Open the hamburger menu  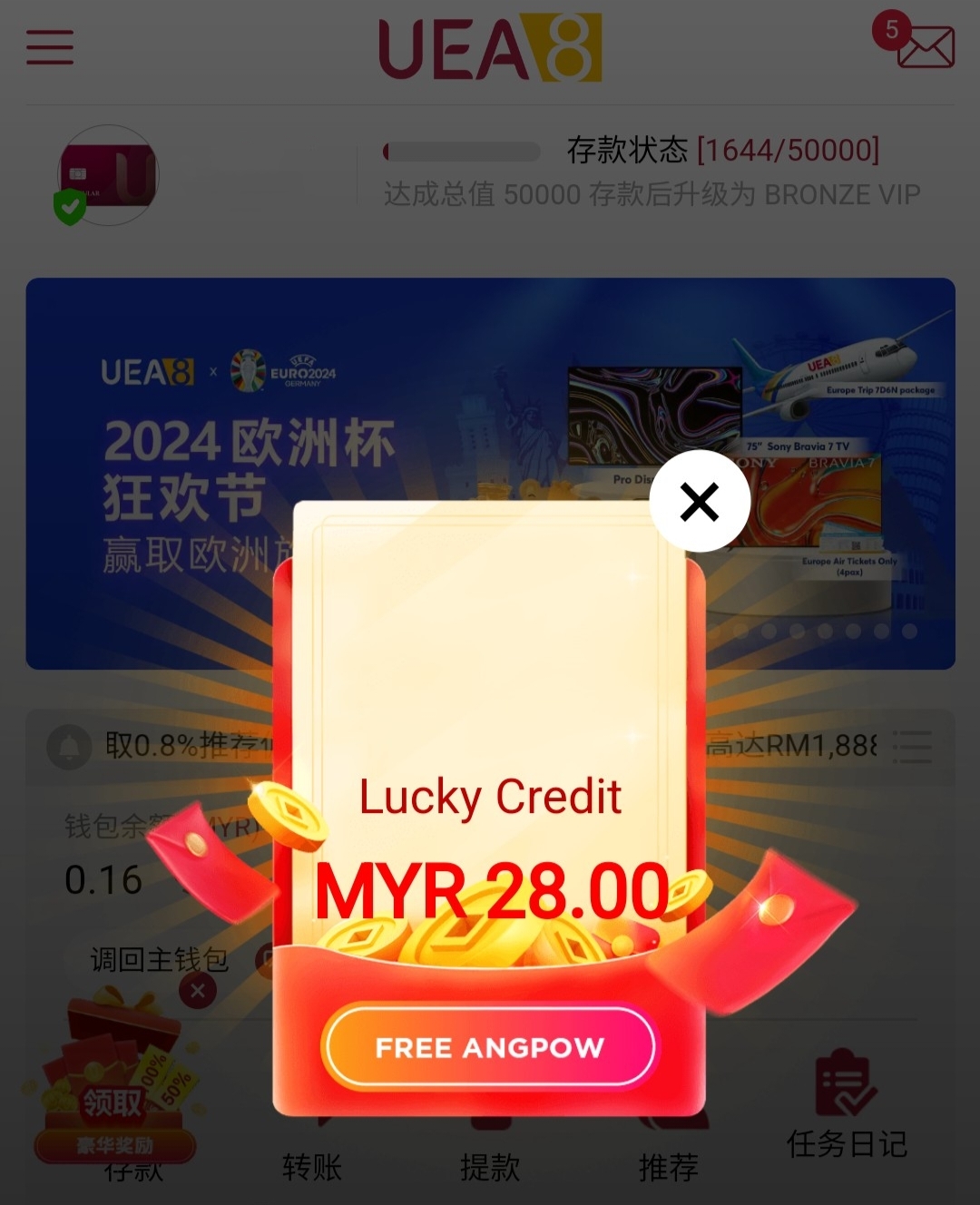tap(50, 47)
